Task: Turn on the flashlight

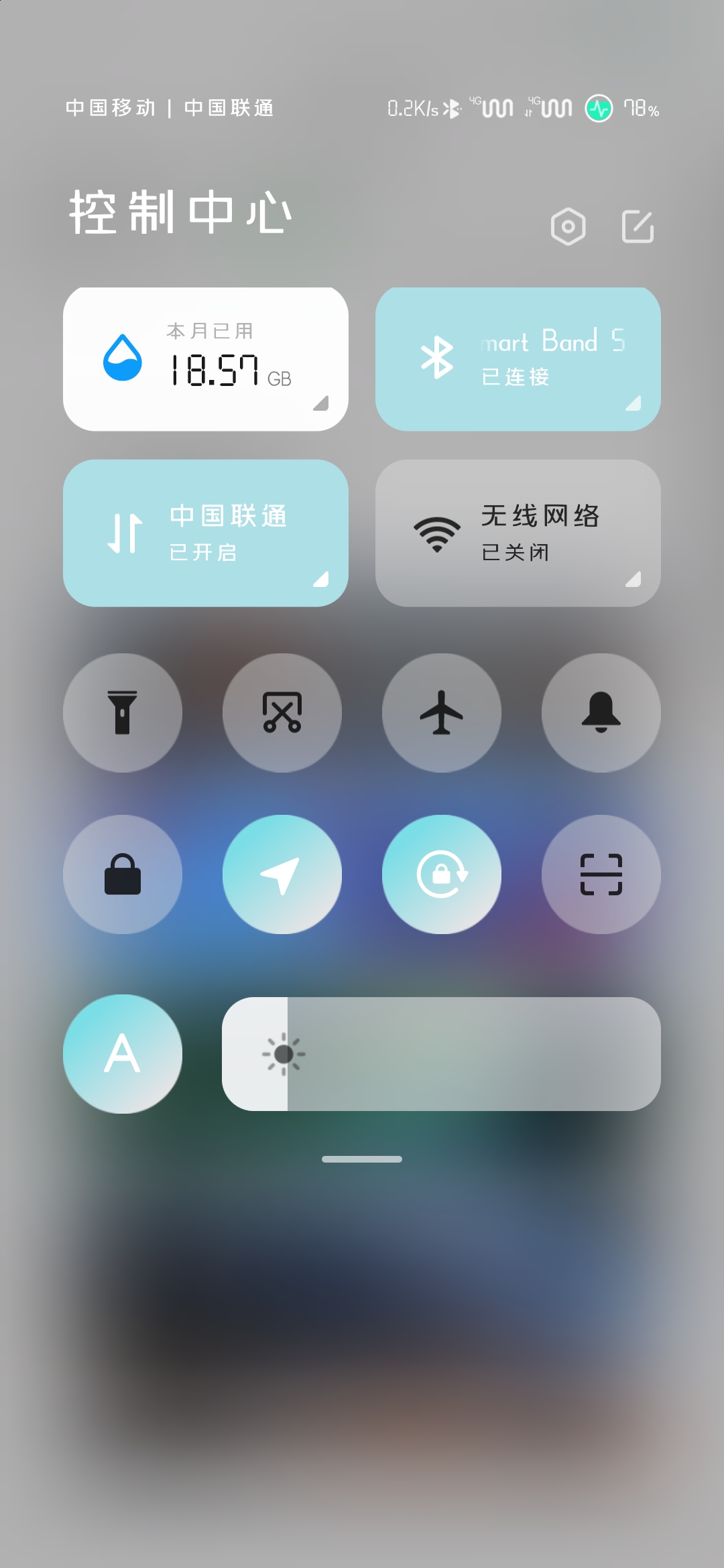Action: pos(123,713)
